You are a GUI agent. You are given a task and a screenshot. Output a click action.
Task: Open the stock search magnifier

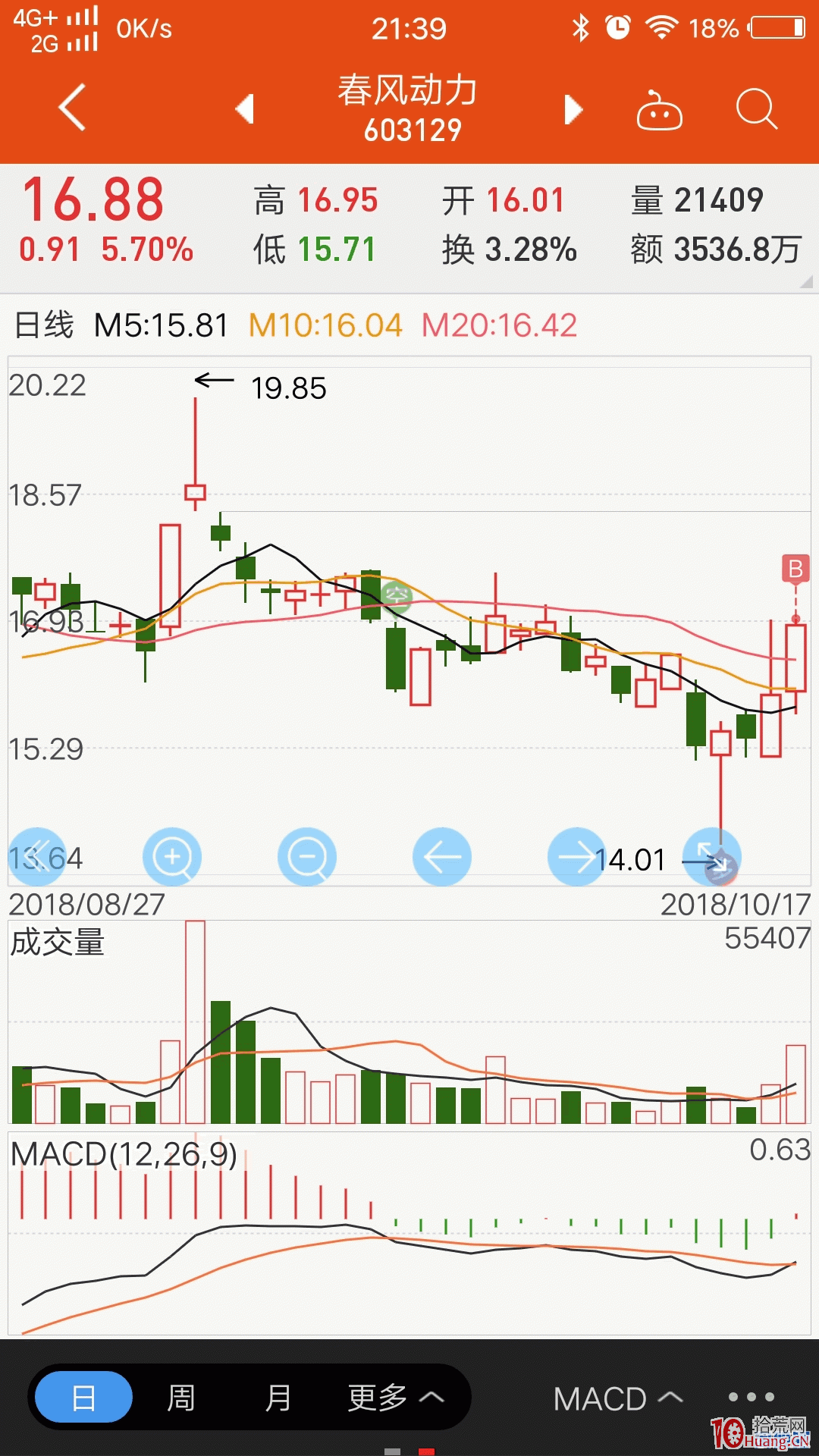pyautogui.click(x=754, y=109)
